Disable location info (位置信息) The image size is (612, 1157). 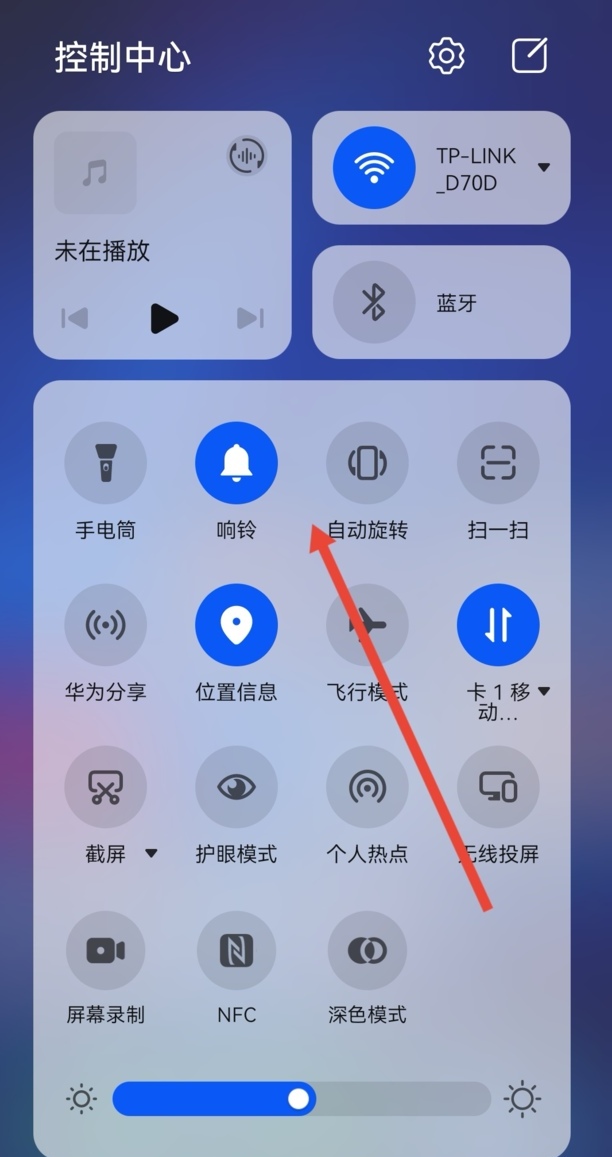point(236,625)
